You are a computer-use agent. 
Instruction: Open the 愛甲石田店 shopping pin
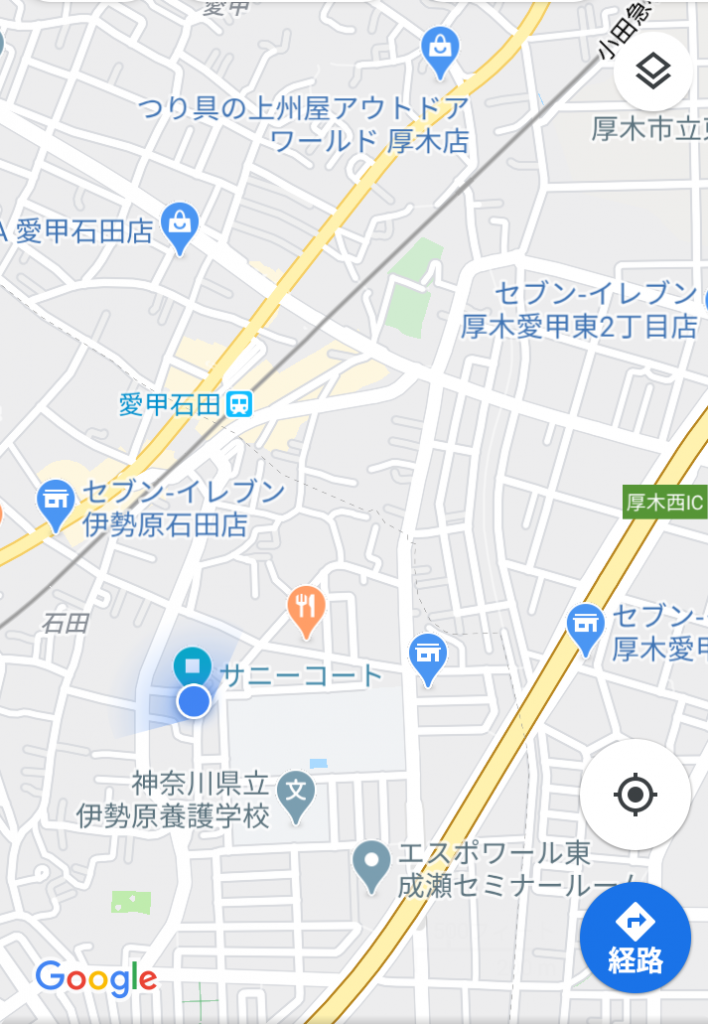181,224
